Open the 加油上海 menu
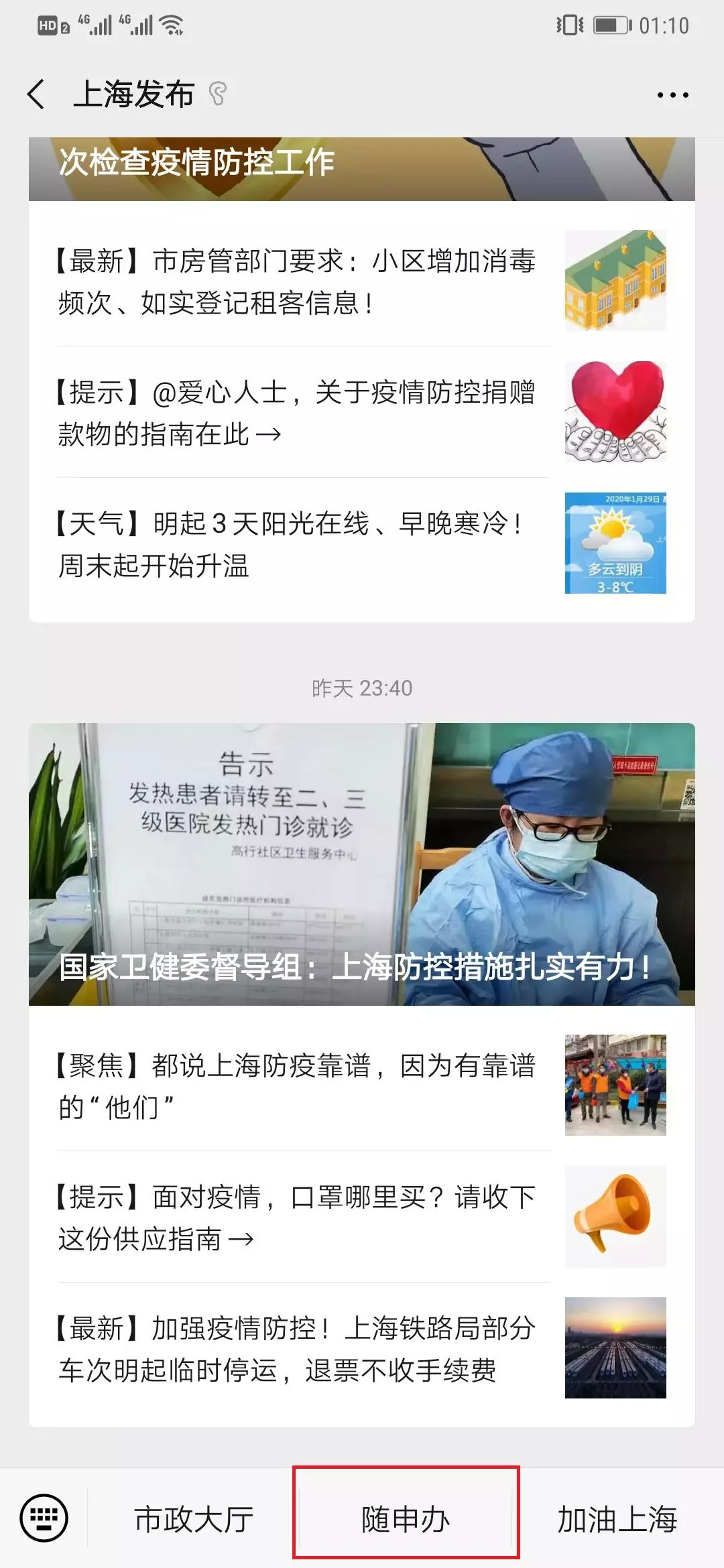The height and width of the screenshot is (1568, 724). [617, 1519]
